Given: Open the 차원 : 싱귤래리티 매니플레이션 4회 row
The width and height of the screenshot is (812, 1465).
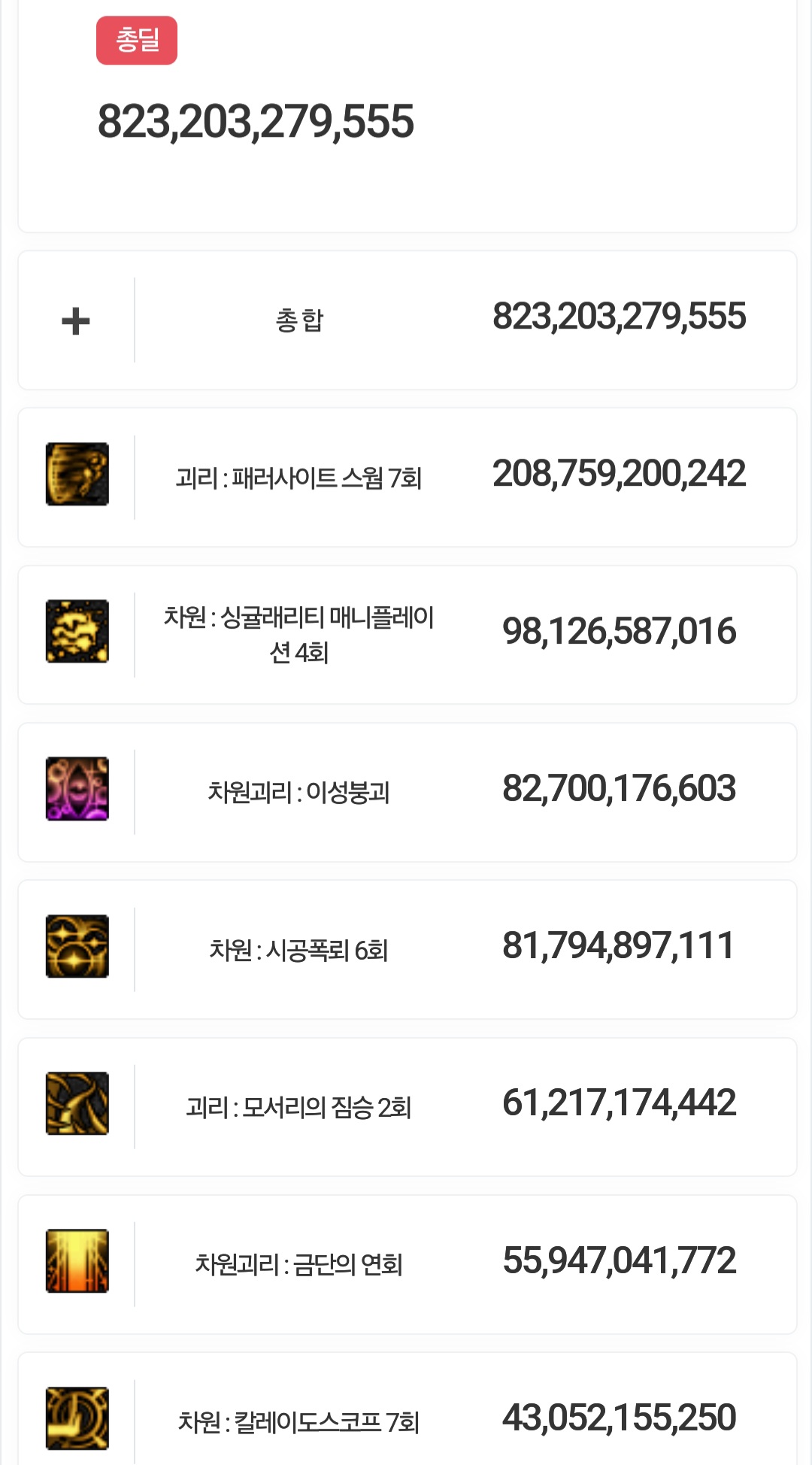Looking at the screenshot, I should (x=408, y=635).
